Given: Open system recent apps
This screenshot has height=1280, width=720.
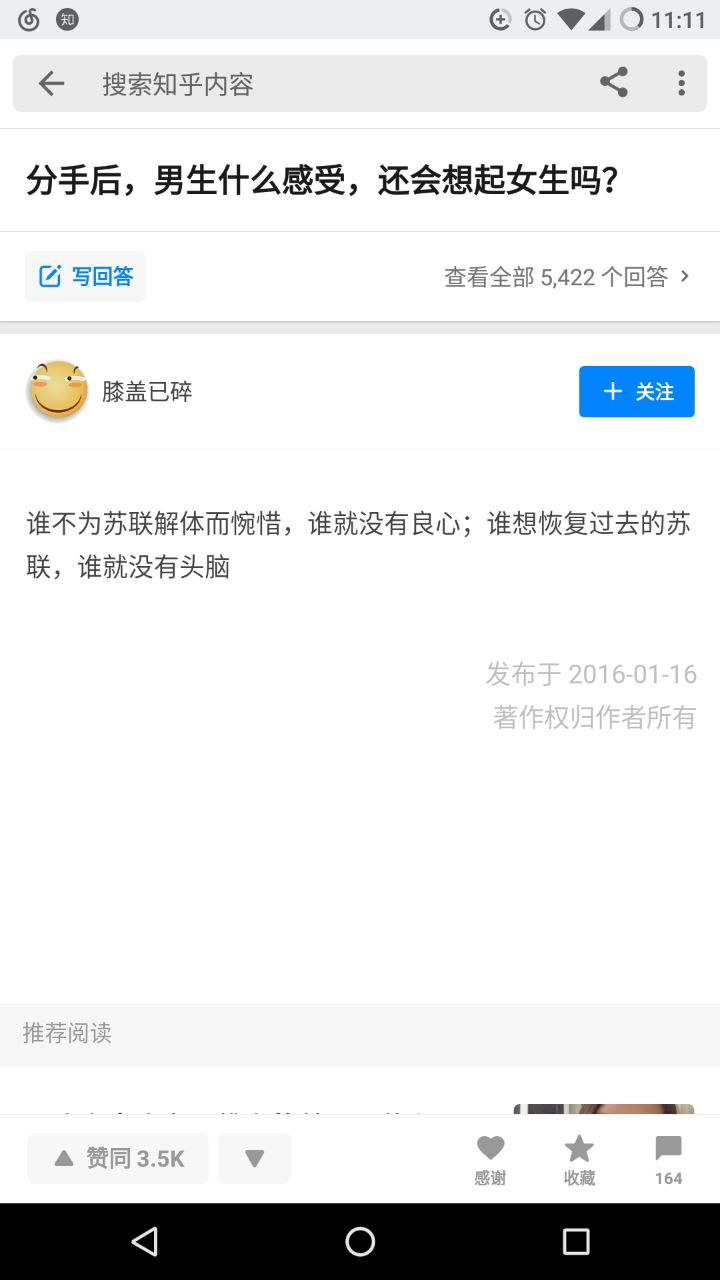Looking at the screenshot, I should click(x=576, y=1241).
